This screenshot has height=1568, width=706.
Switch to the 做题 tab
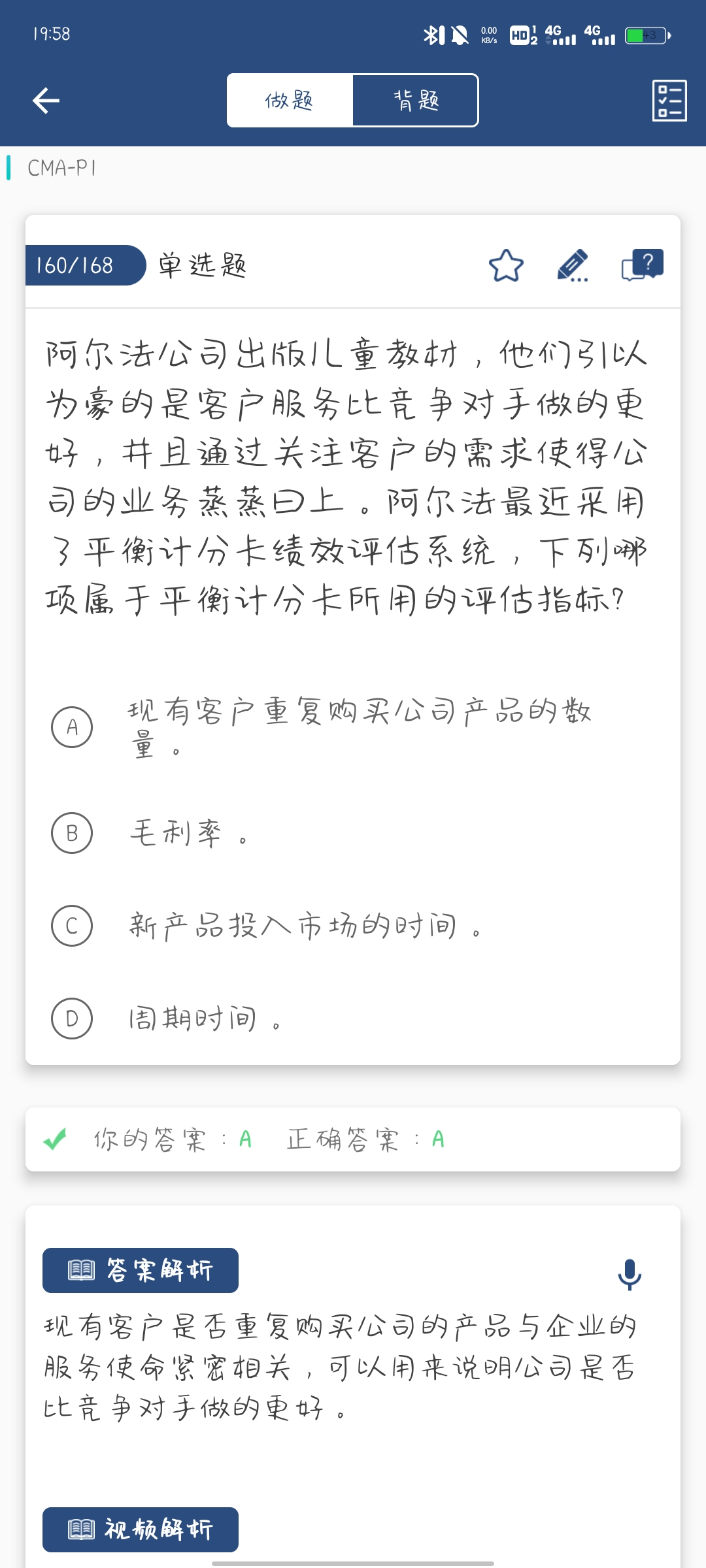[290, 101]
